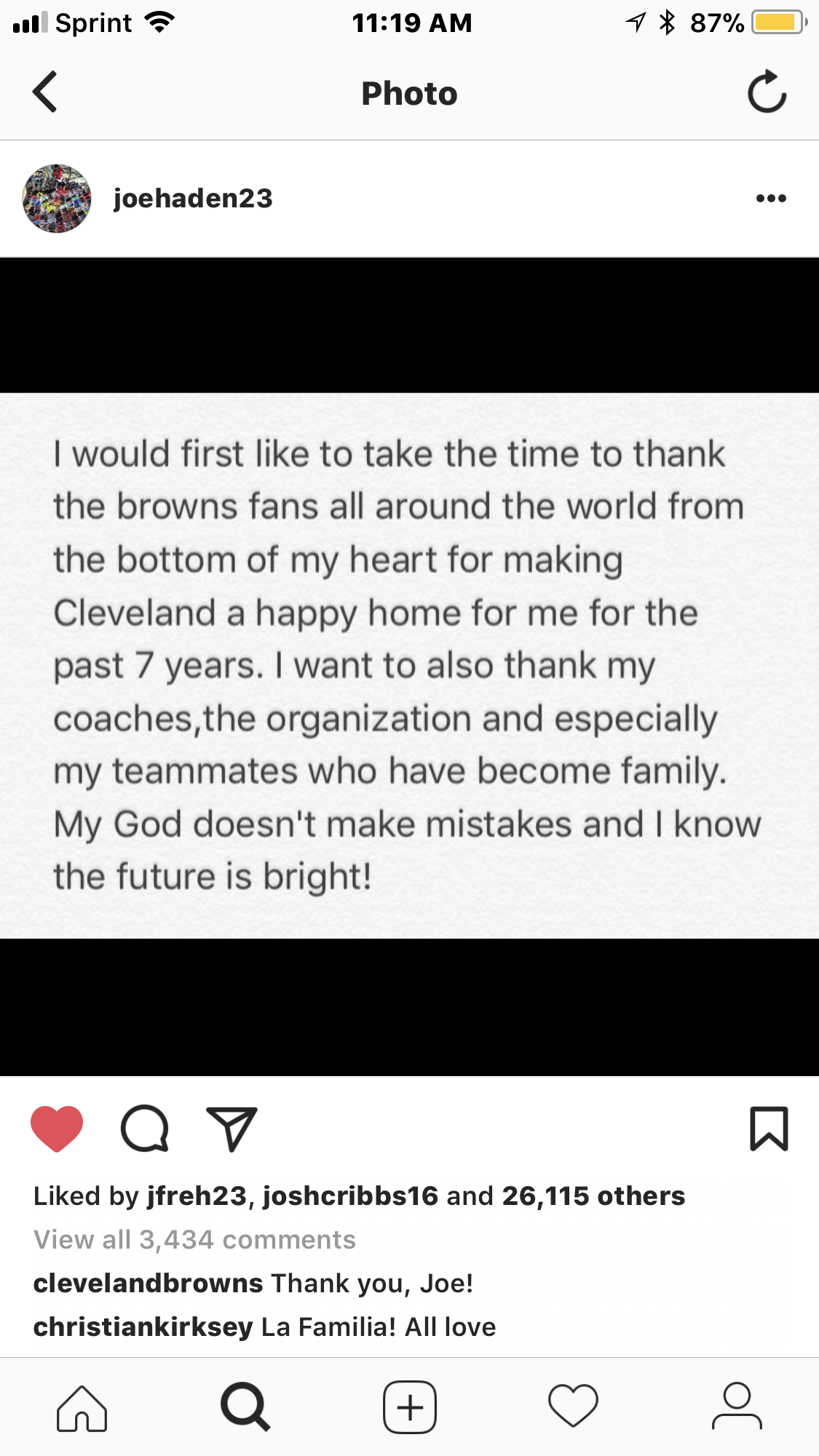Open the comment bubble icon
Viewport: 819px width, 1456px height.
click(x=144, y=1128)
